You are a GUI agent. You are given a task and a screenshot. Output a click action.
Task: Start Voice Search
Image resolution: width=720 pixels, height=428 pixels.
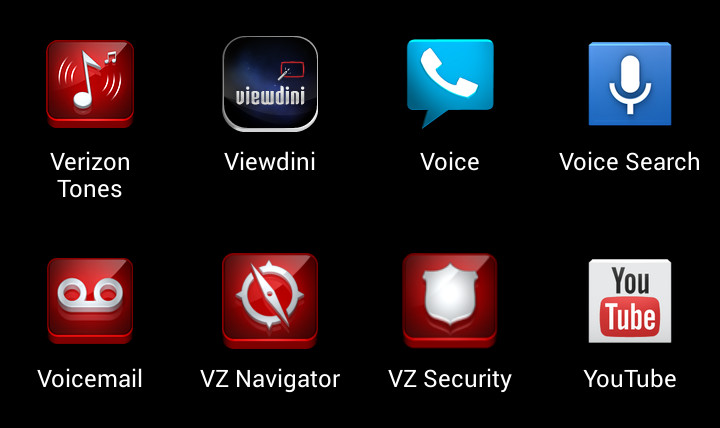click(630, 85)
